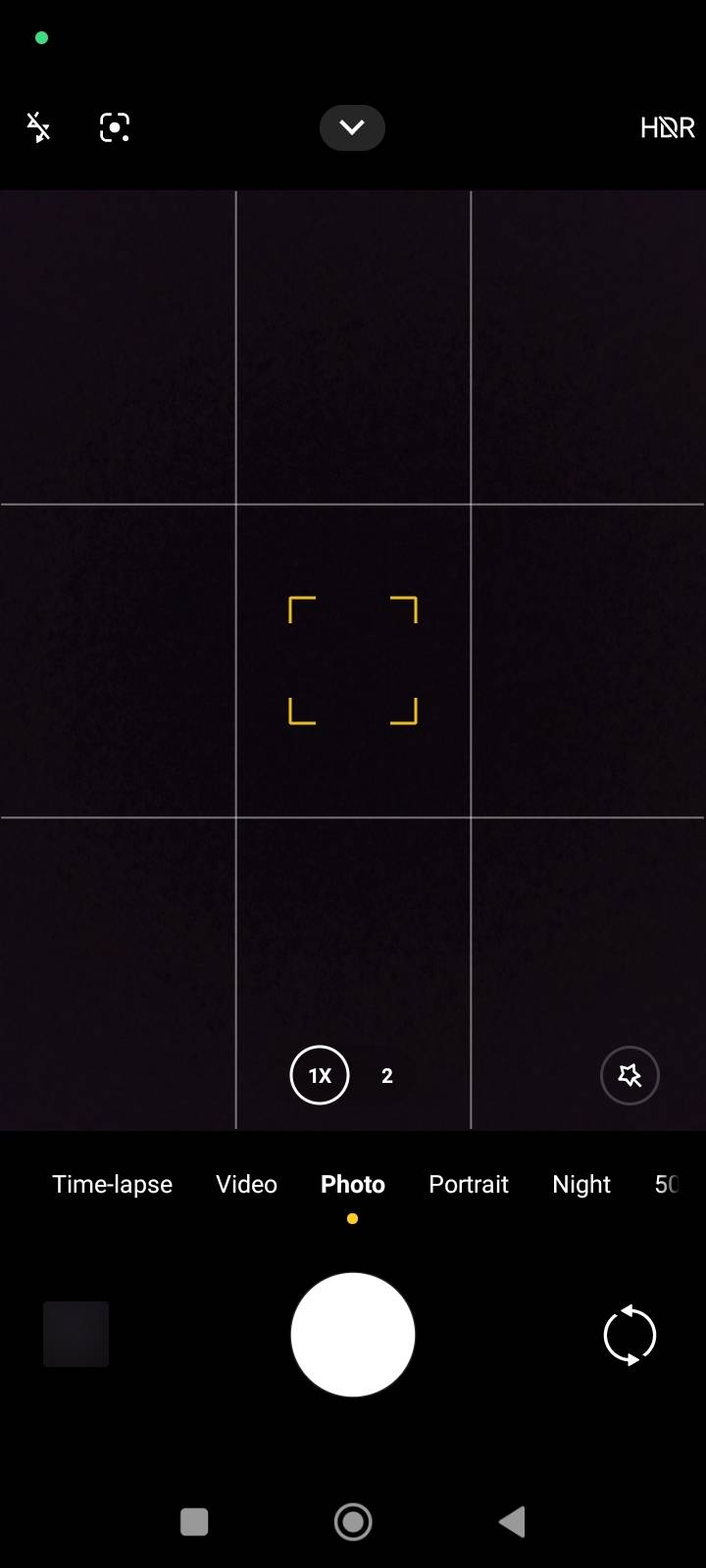The image size is (706, 1568).
Task: Tap the crossed-out flash icon
Action: pyautogui.click(x=38, y=127)
